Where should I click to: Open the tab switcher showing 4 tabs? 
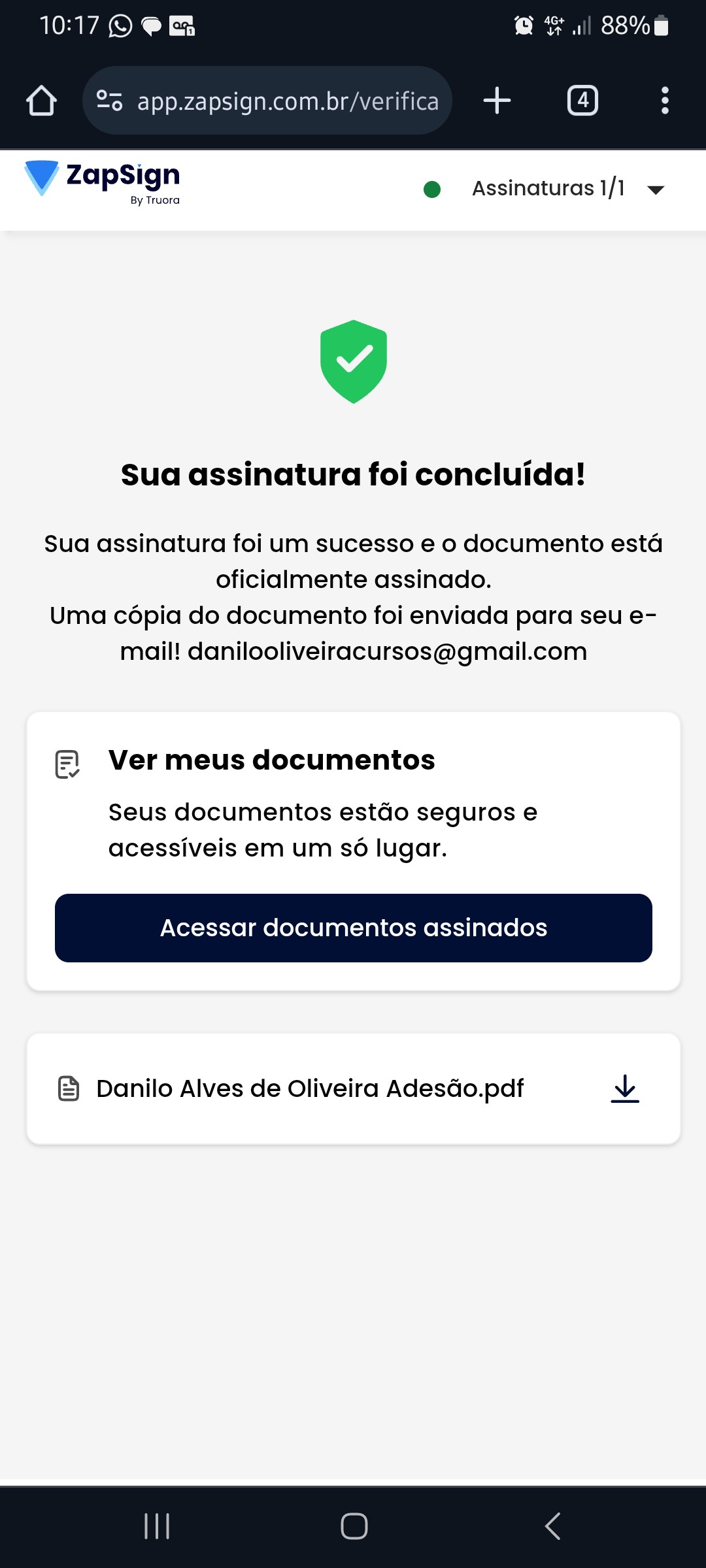[582, 101]
